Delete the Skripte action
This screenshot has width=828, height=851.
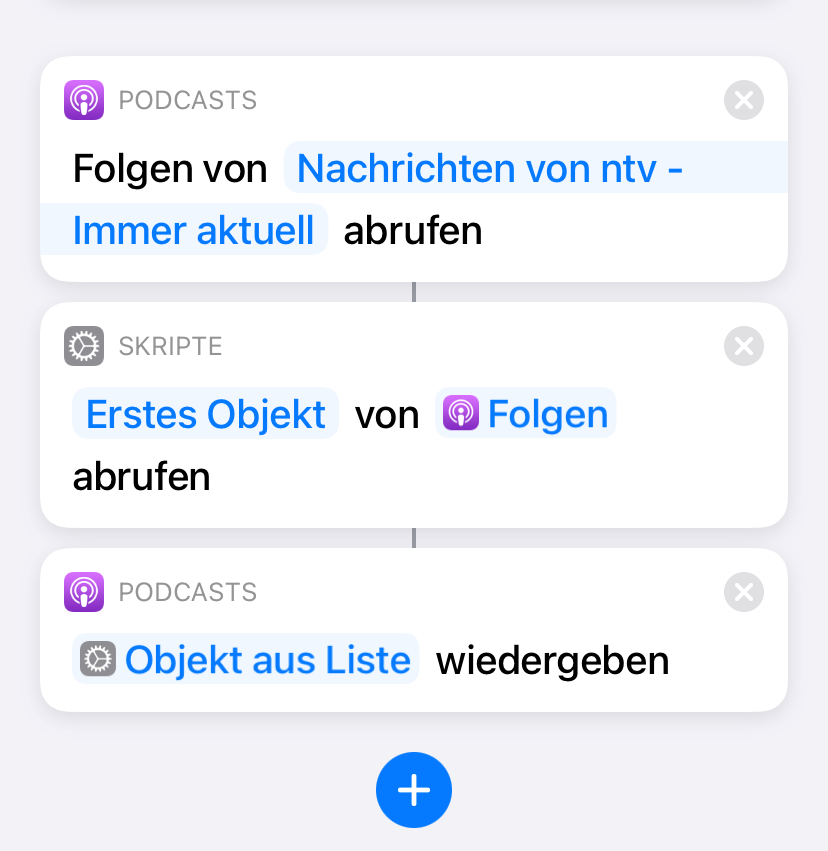click(x=743, y=346)
